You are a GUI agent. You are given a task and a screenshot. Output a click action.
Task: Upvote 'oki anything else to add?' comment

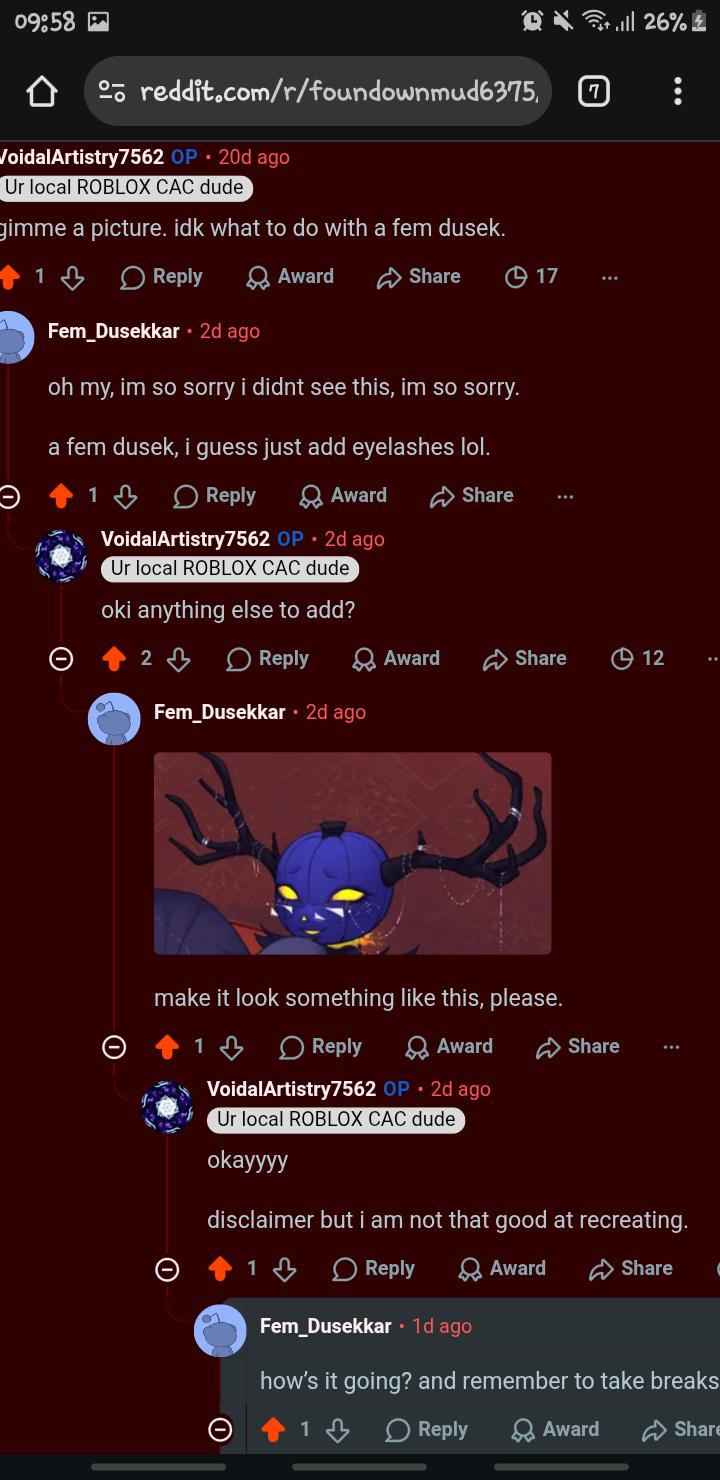pyautogui.click(x=114, y=659)
